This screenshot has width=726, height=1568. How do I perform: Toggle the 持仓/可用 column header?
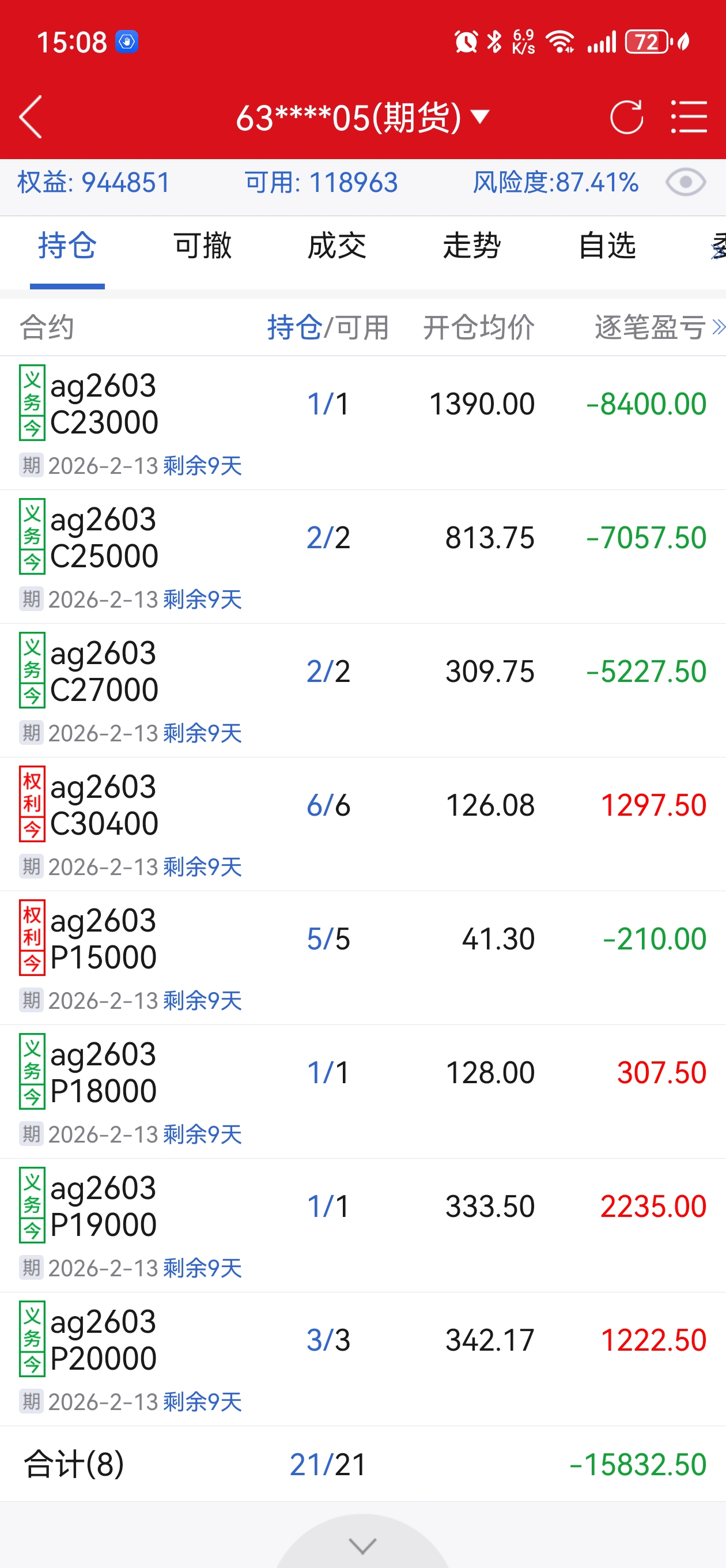328,327
